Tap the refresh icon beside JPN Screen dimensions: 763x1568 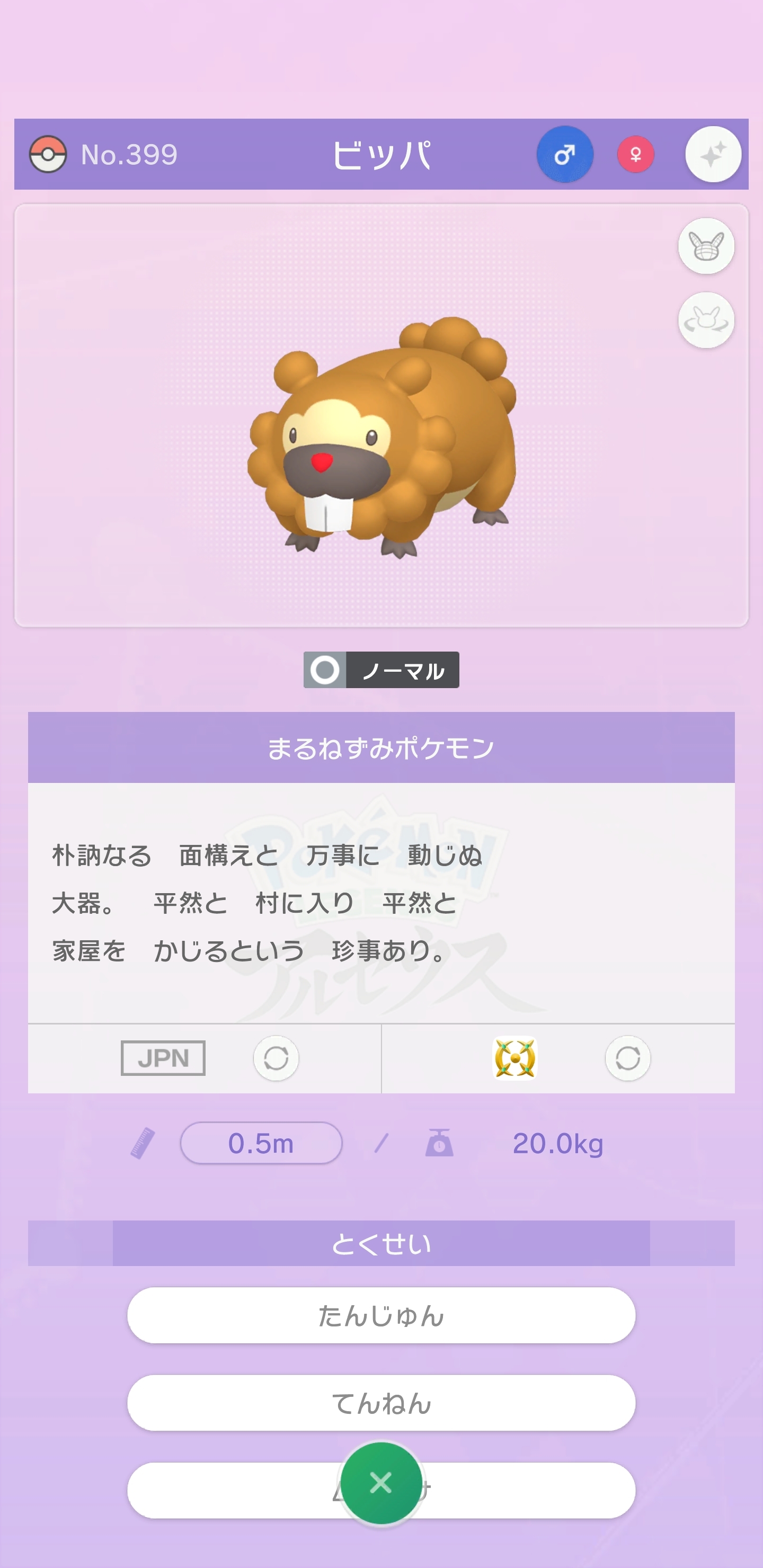pos(276,1058)
